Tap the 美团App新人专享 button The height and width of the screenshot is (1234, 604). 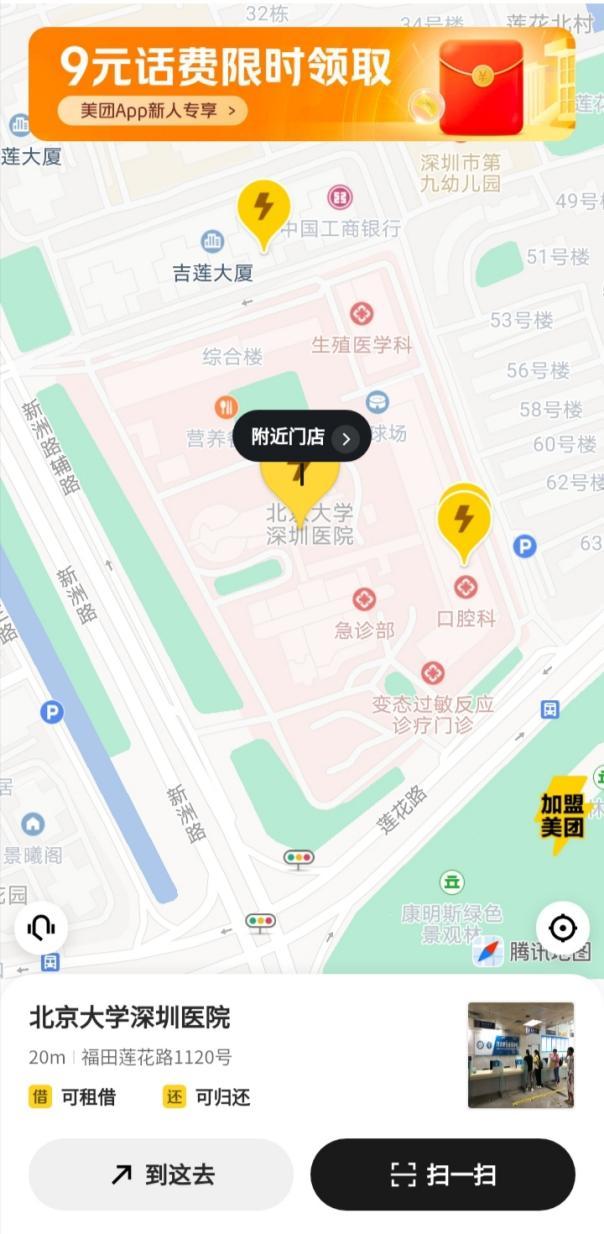[x=152, y=110]
